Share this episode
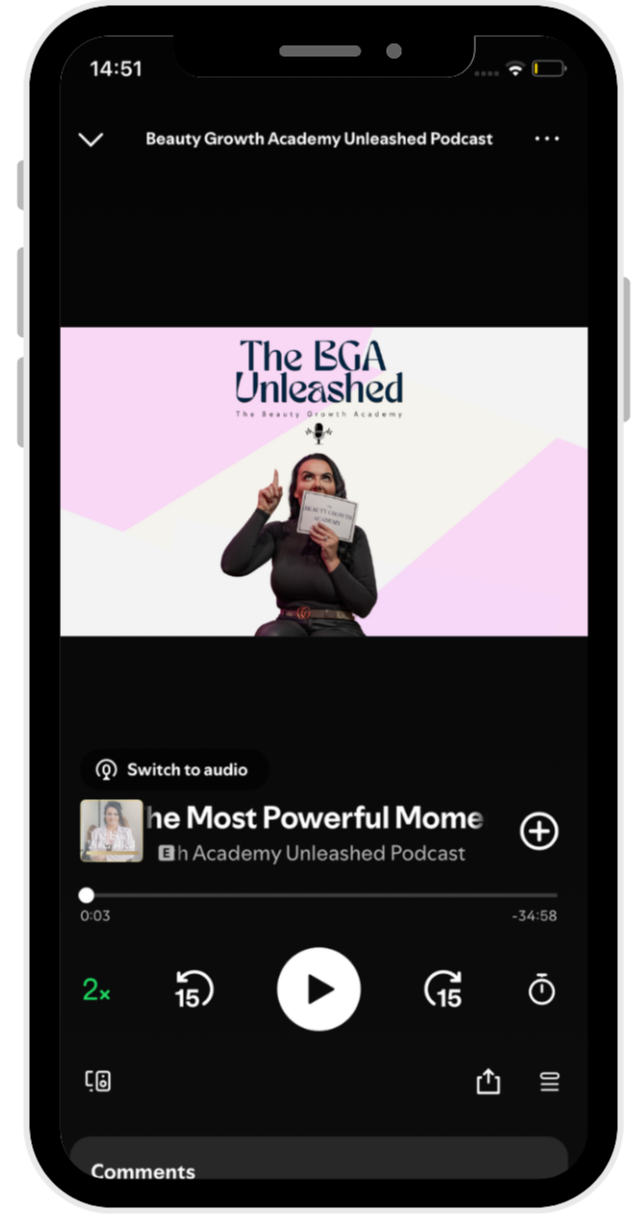 click(x=487, y=1081)
